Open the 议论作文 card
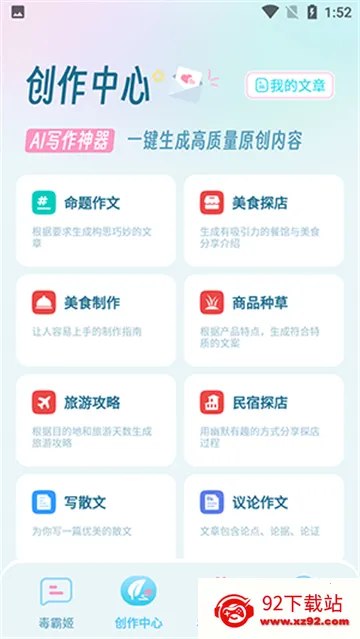The width and height of the screenshot is (360, 639). [264, 518]
